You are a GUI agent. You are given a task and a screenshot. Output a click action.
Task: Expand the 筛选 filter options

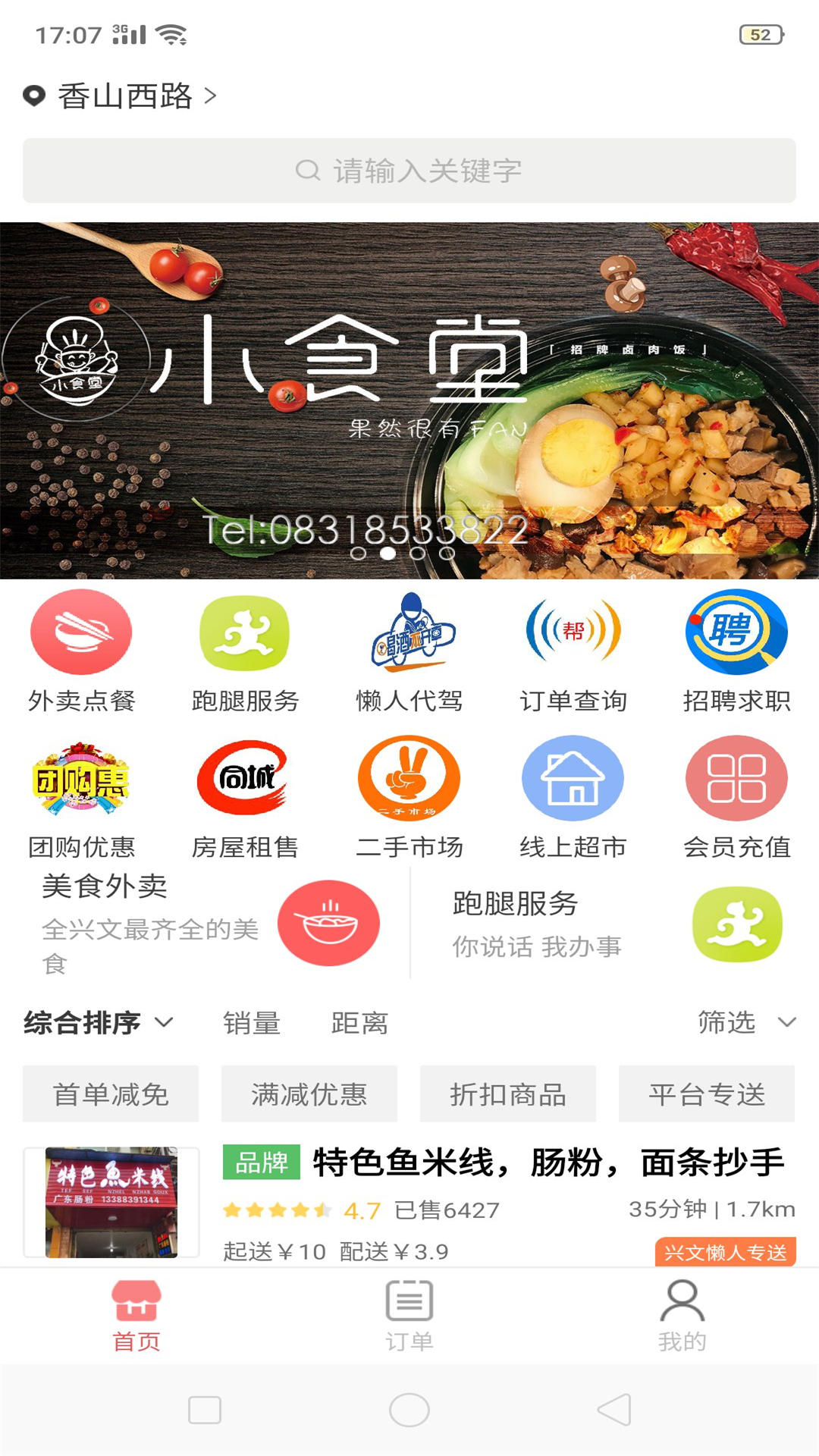point(747,1022)
